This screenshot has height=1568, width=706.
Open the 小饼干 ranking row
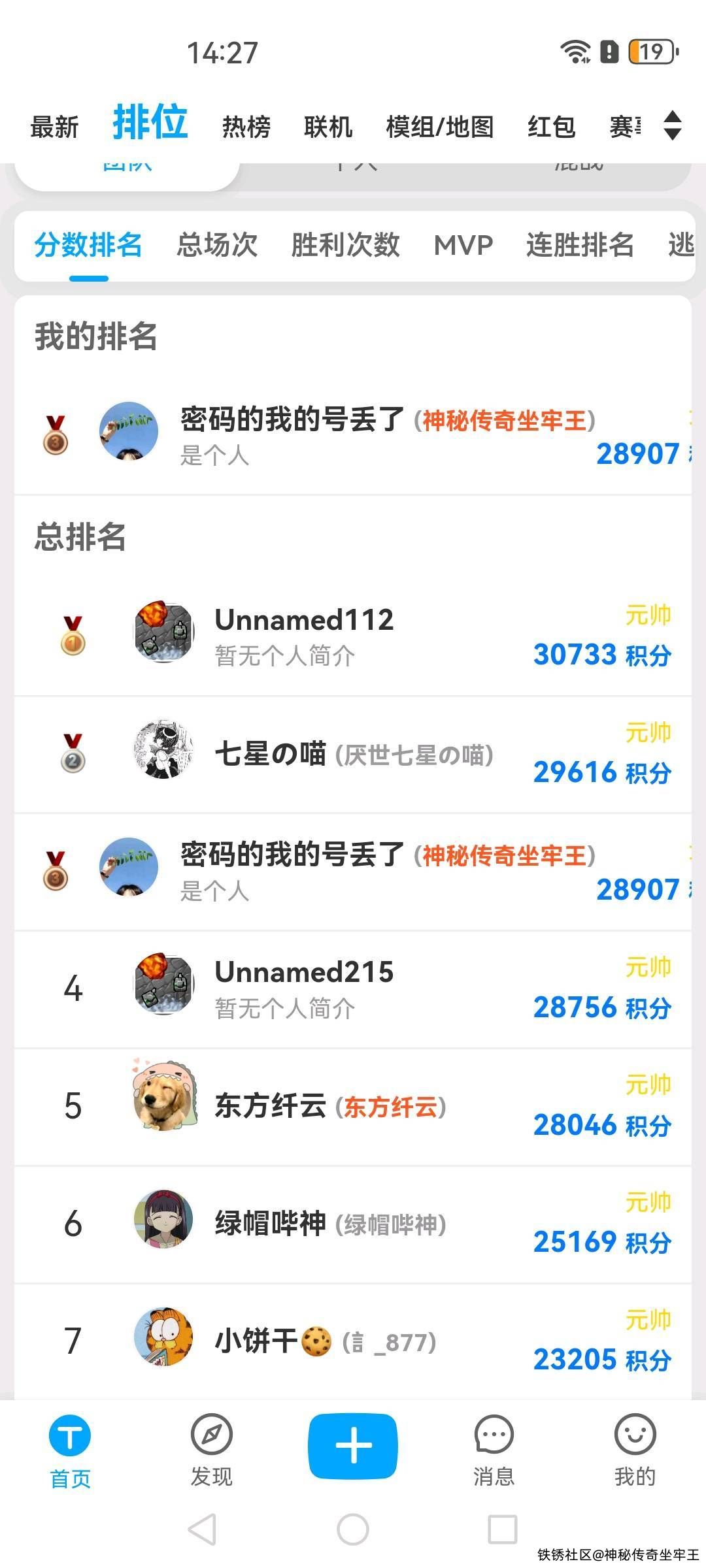point(353,1341)
